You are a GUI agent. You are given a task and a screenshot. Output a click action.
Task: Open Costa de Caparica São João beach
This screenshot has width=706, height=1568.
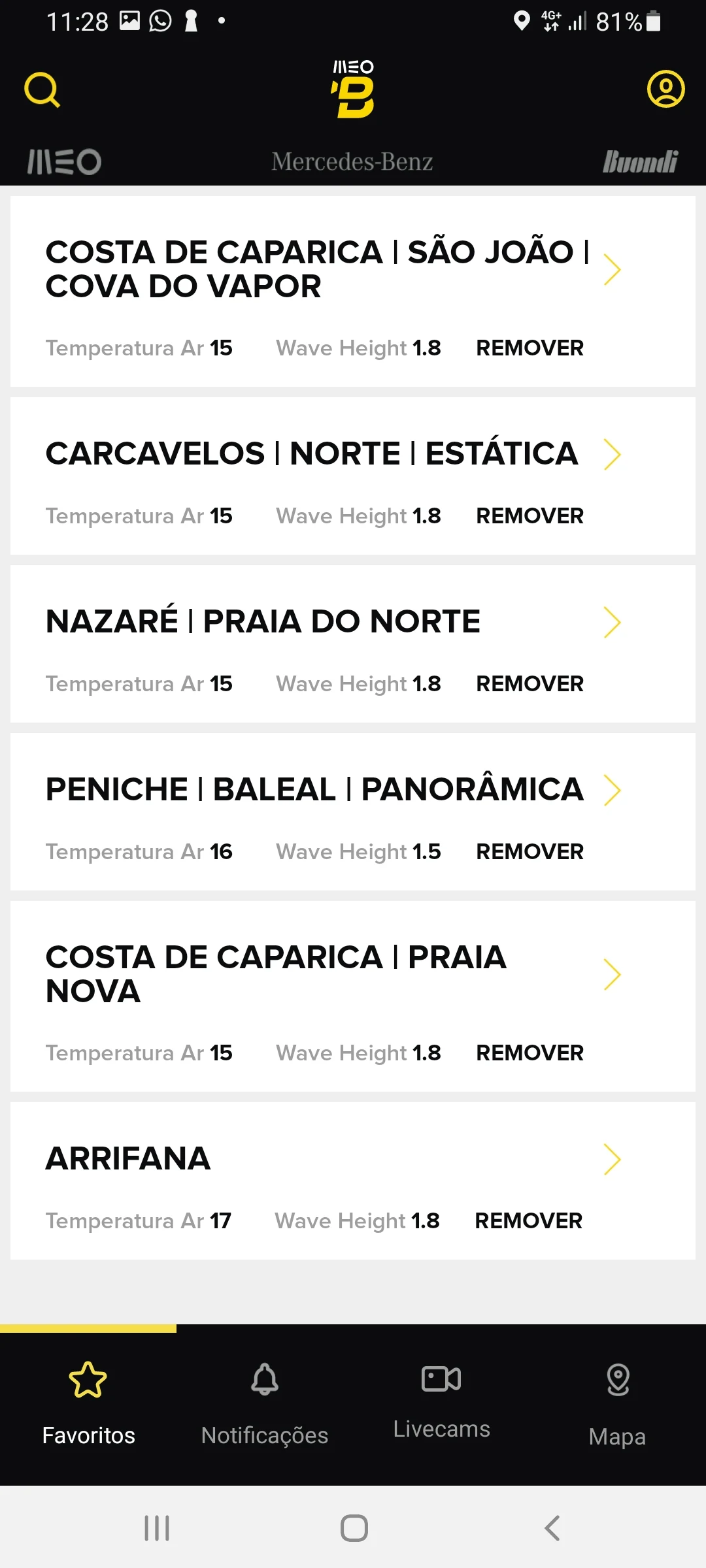(x=316, y=269)
